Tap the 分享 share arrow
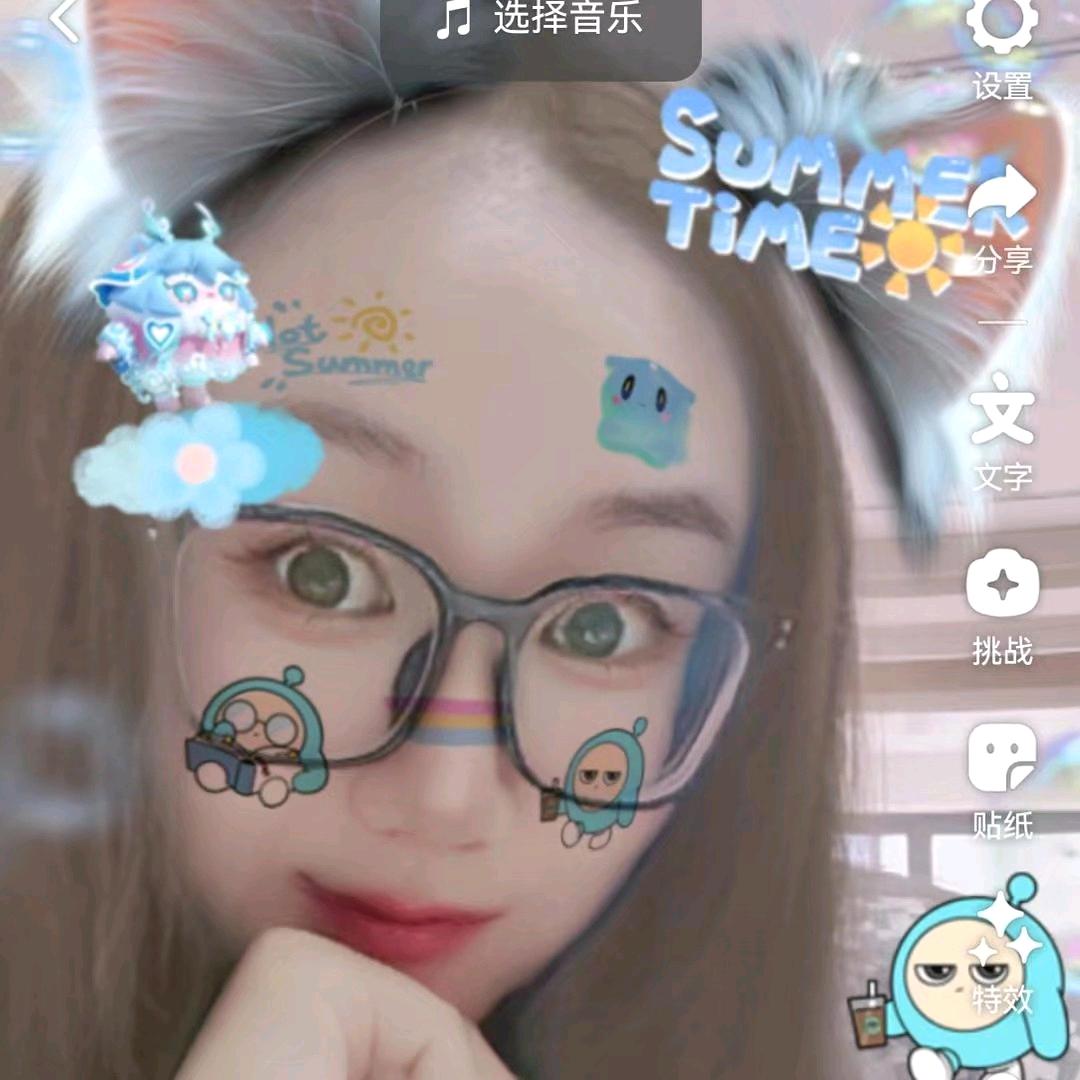The width and height of the screenshot is (1080, 1080). pos(1002,220)
